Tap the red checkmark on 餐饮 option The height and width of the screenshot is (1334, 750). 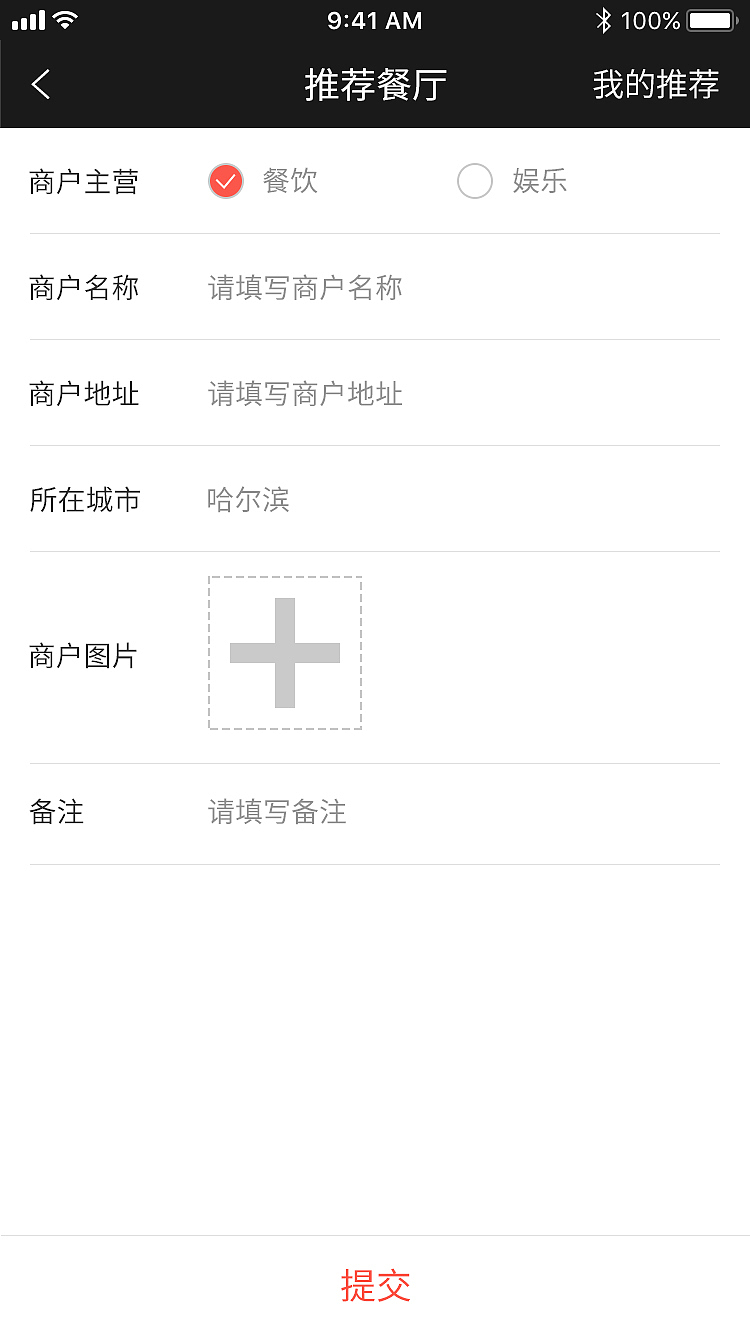225,181
